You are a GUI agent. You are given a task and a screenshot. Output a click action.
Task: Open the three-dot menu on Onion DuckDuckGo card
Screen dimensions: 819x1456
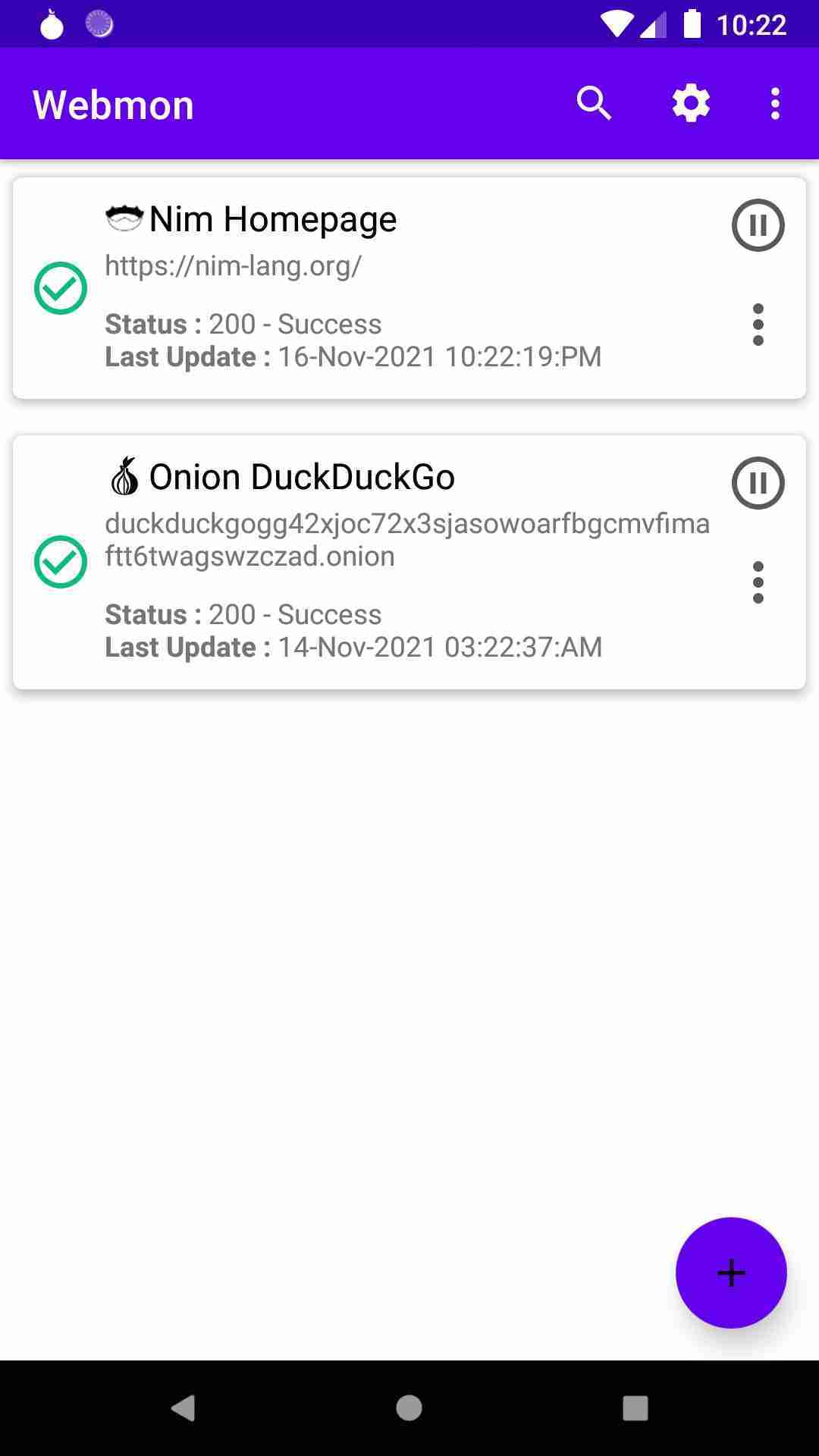click(x=759, y=582)
